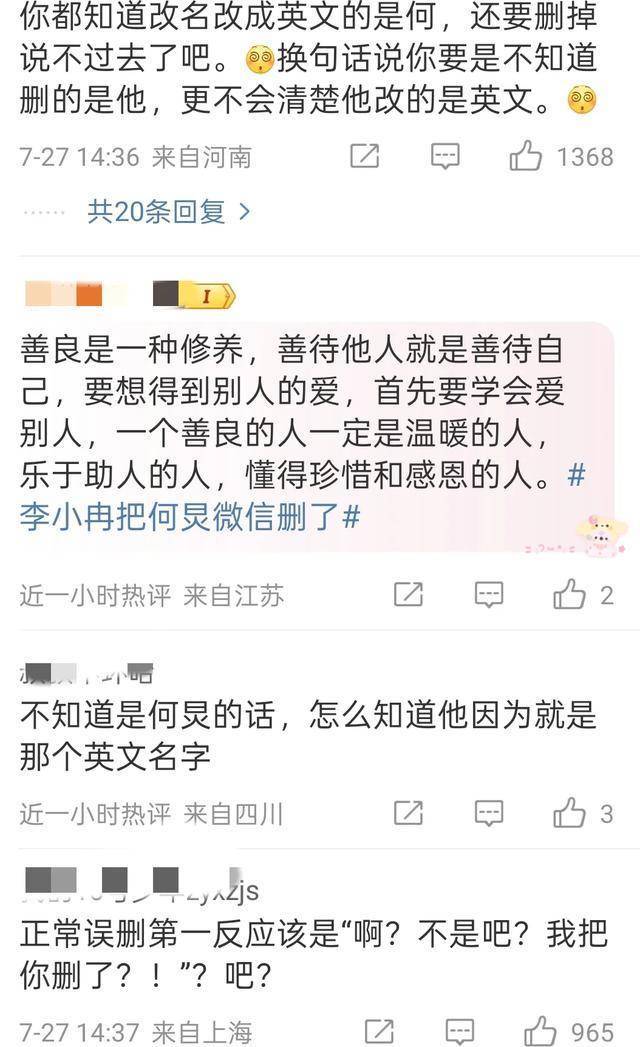
Task: Repost the comment from 四川
Action: (x=408, y=813)
